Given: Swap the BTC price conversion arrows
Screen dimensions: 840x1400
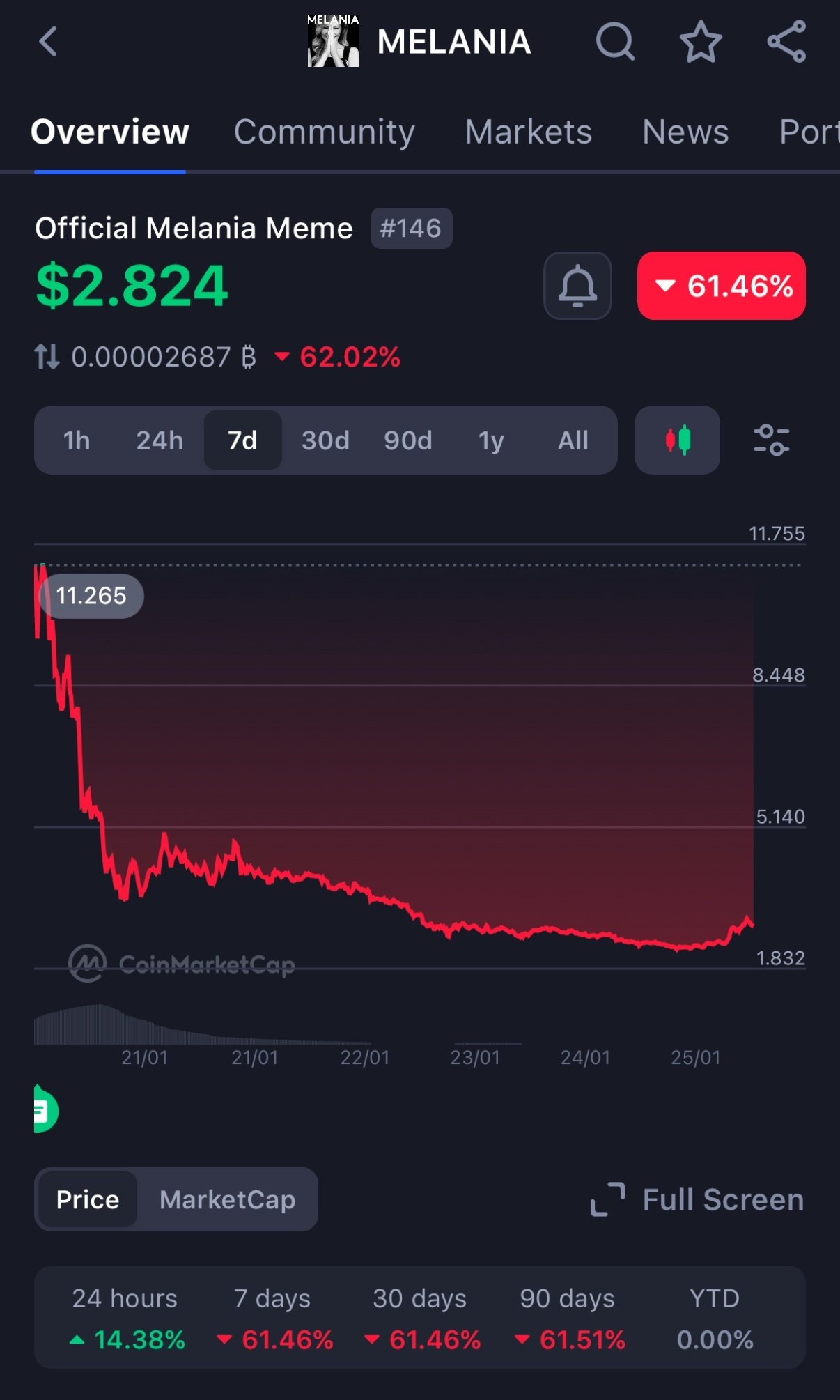Looking at the screenshot, I should coord(47,357).
